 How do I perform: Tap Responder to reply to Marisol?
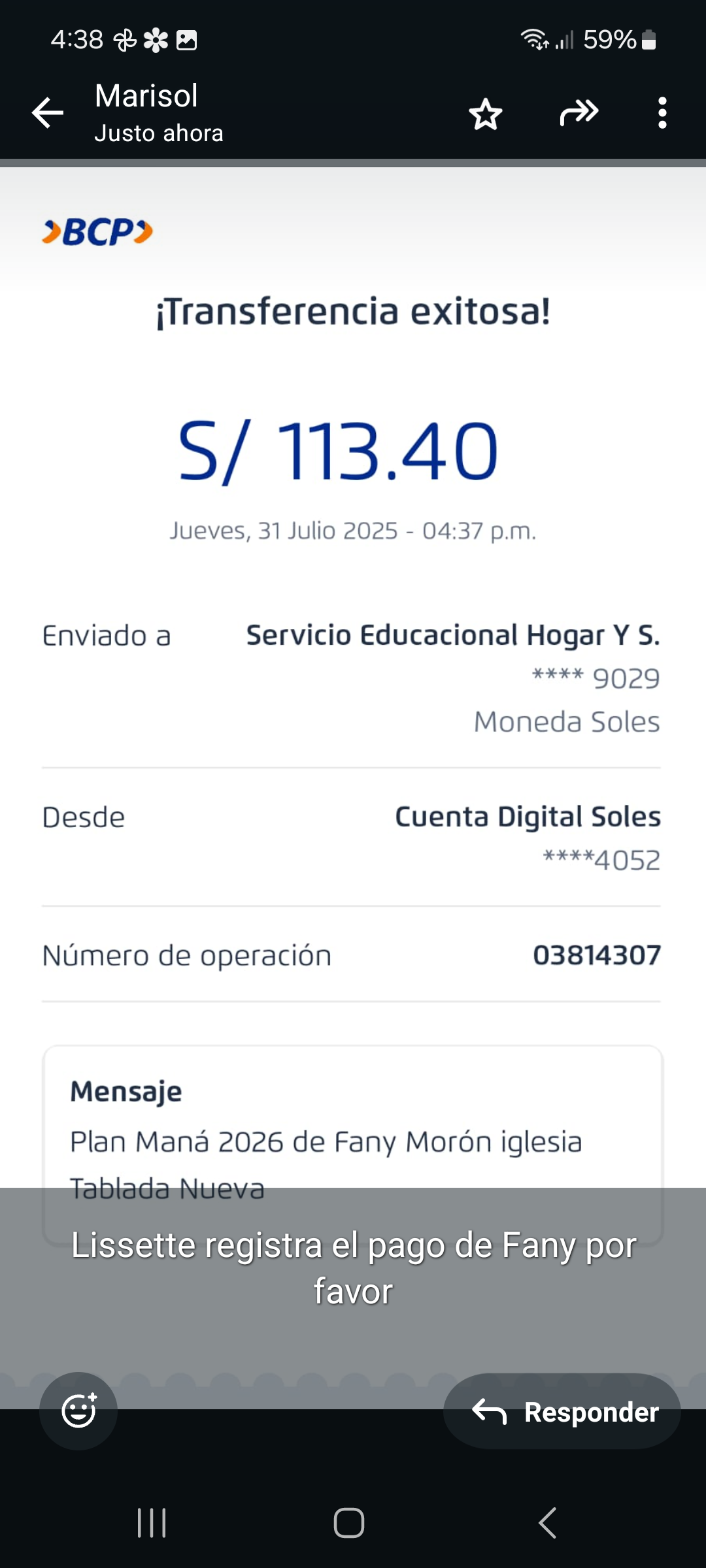(x=562, y=1412)
